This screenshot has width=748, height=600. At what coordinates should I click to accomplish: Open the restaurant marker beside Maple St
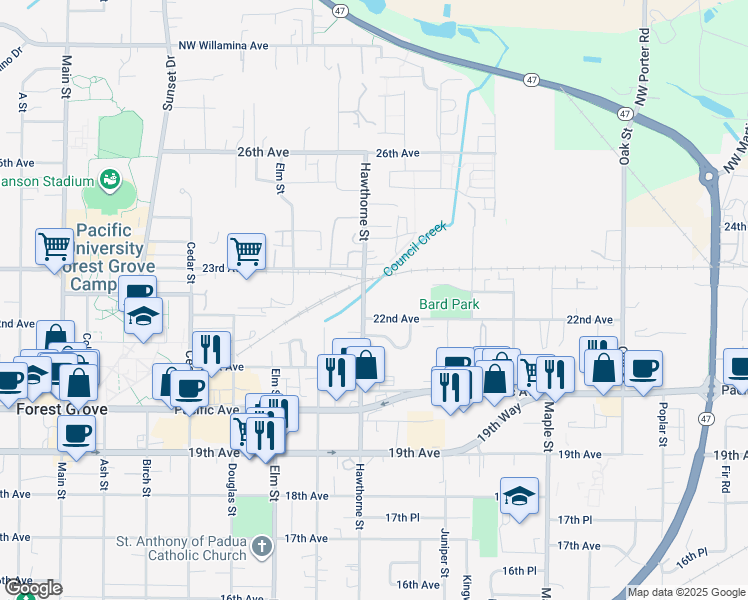click(555, 372)
